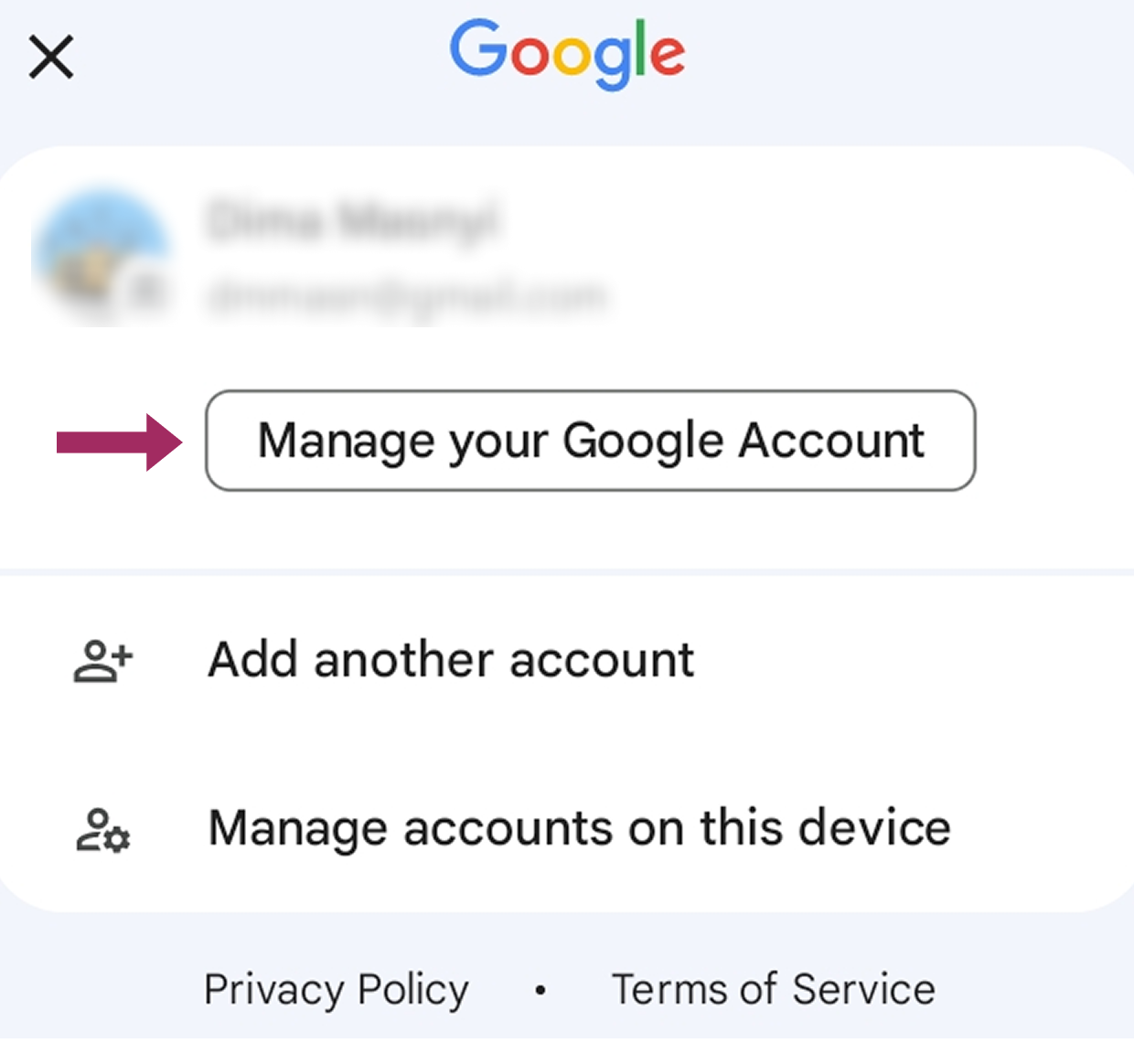
Task: Open Manage your Google Account
Action: click(x=590, y=441)
